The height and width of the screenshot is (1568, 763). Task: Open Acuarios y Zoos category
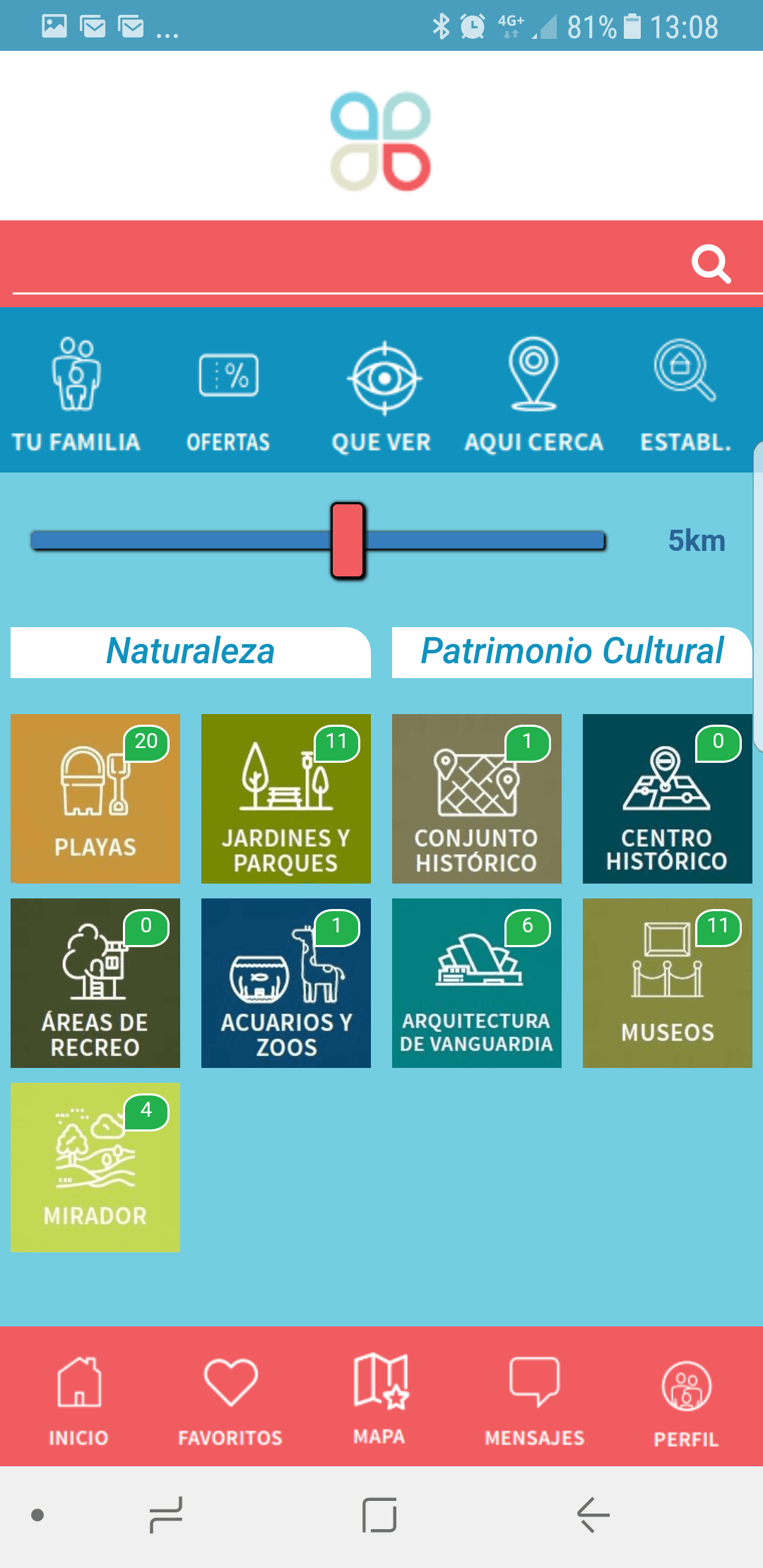tap(286, 983)
